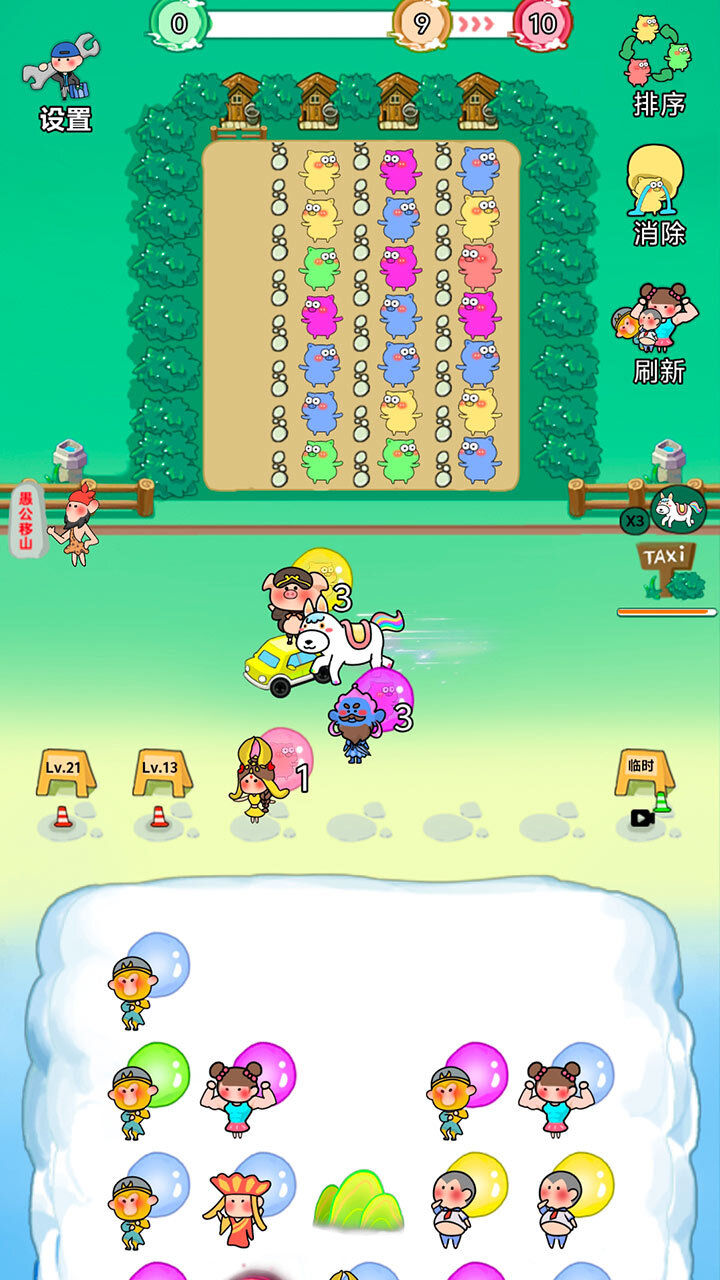Unlock the Lv.13 parking slot
Screen dimensions: 720x1280
pos(160,785)
